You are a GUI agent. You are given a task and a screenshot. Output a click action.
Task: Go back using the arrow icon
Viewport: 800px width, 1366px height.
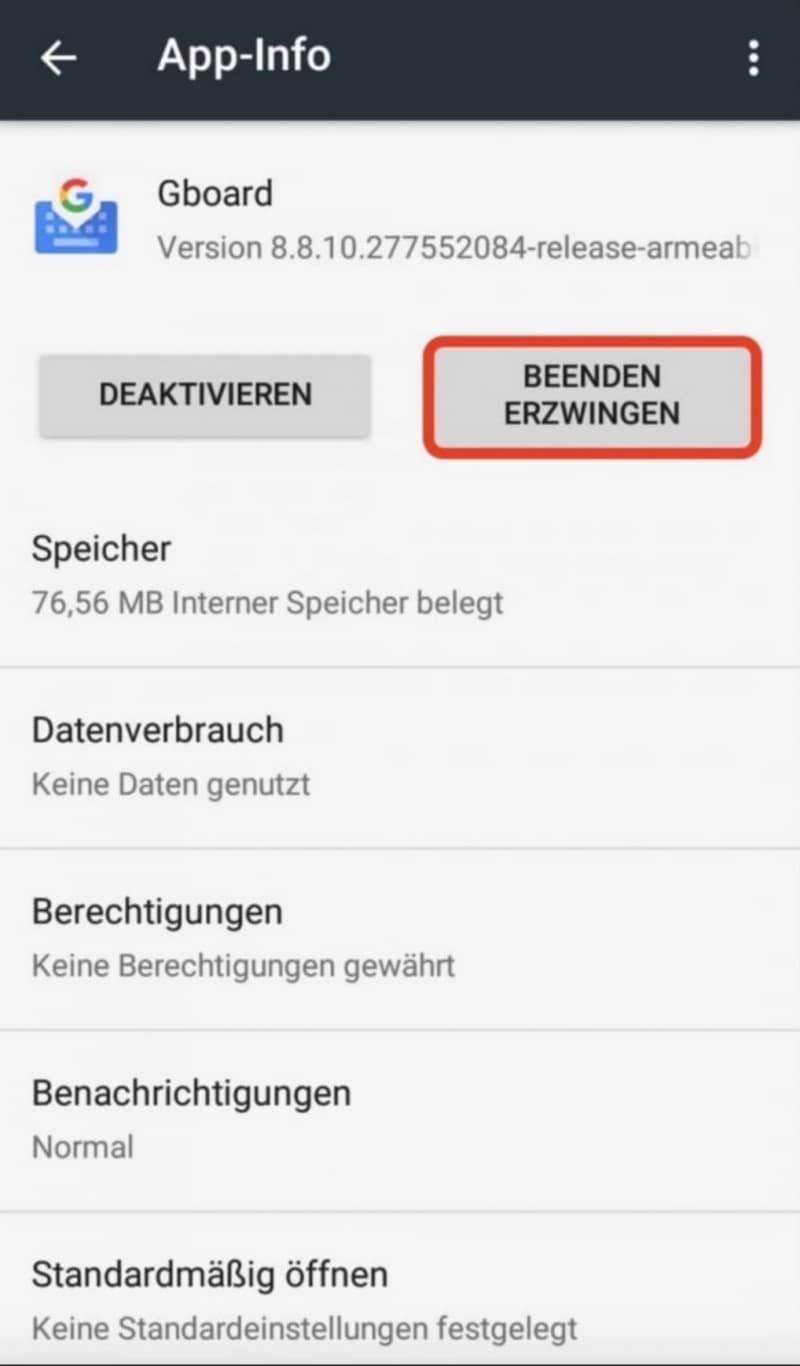pyautogui.click(x=58, y=59)
